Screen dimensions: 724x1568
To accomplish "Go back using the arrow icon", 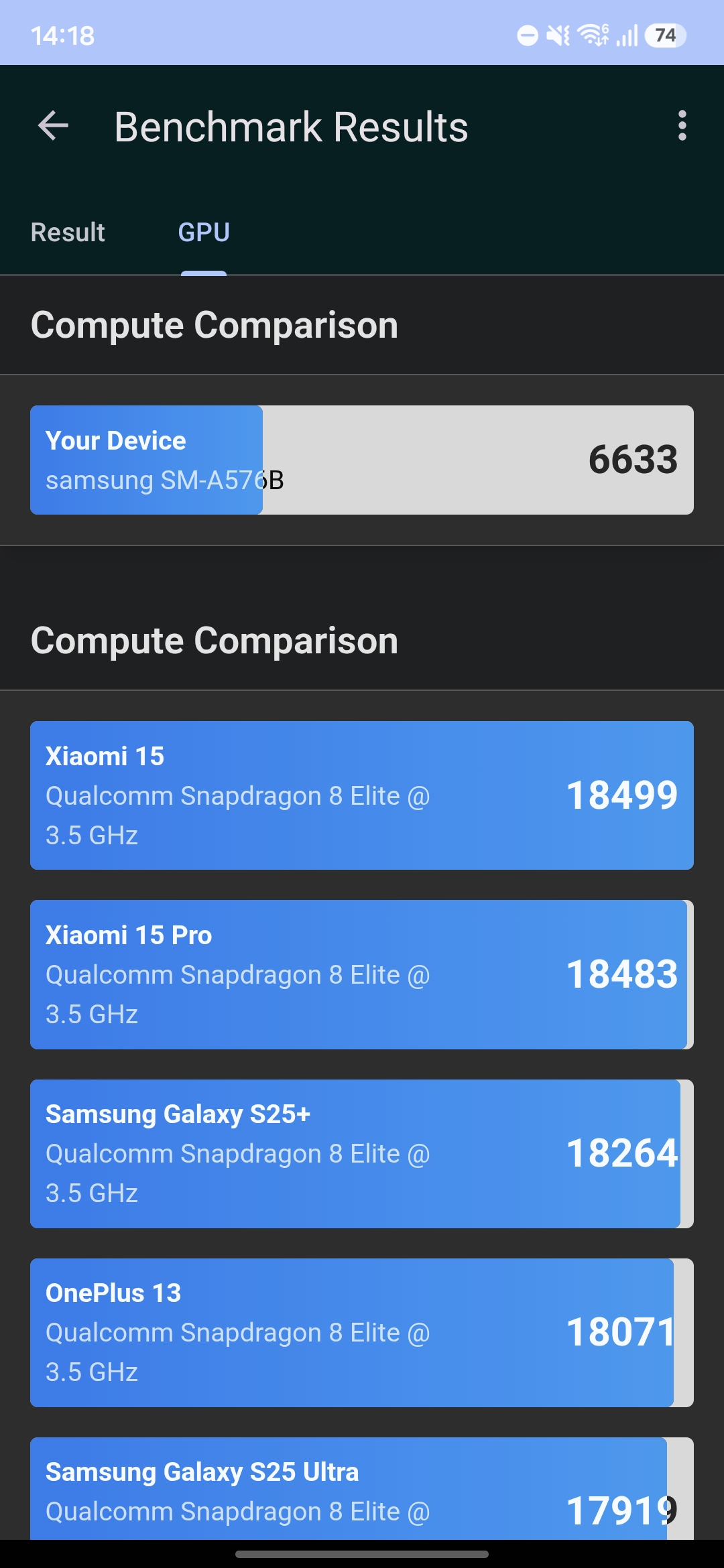I will (54, 126).
